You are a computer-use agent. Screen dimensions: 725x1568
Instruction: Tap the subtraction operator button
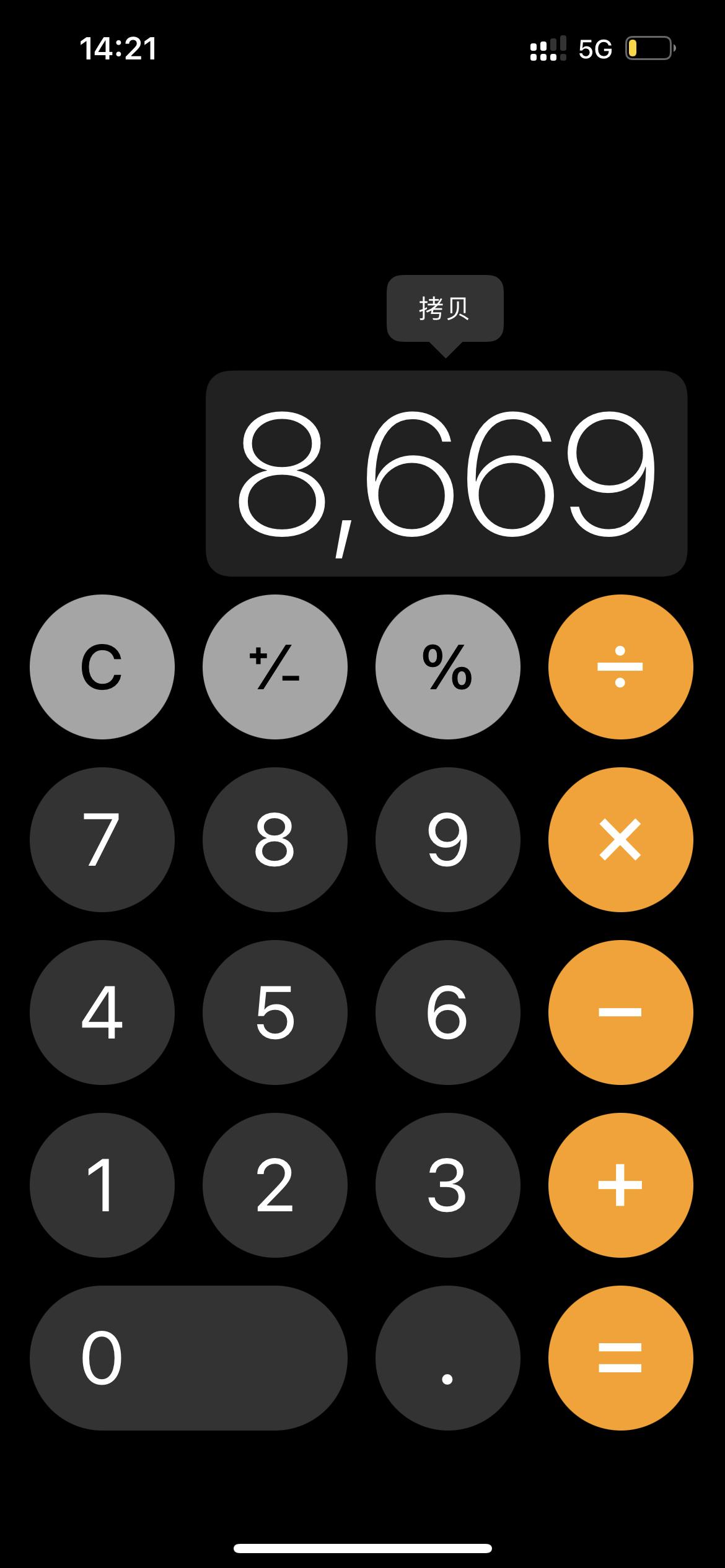tap(620, 1011)
